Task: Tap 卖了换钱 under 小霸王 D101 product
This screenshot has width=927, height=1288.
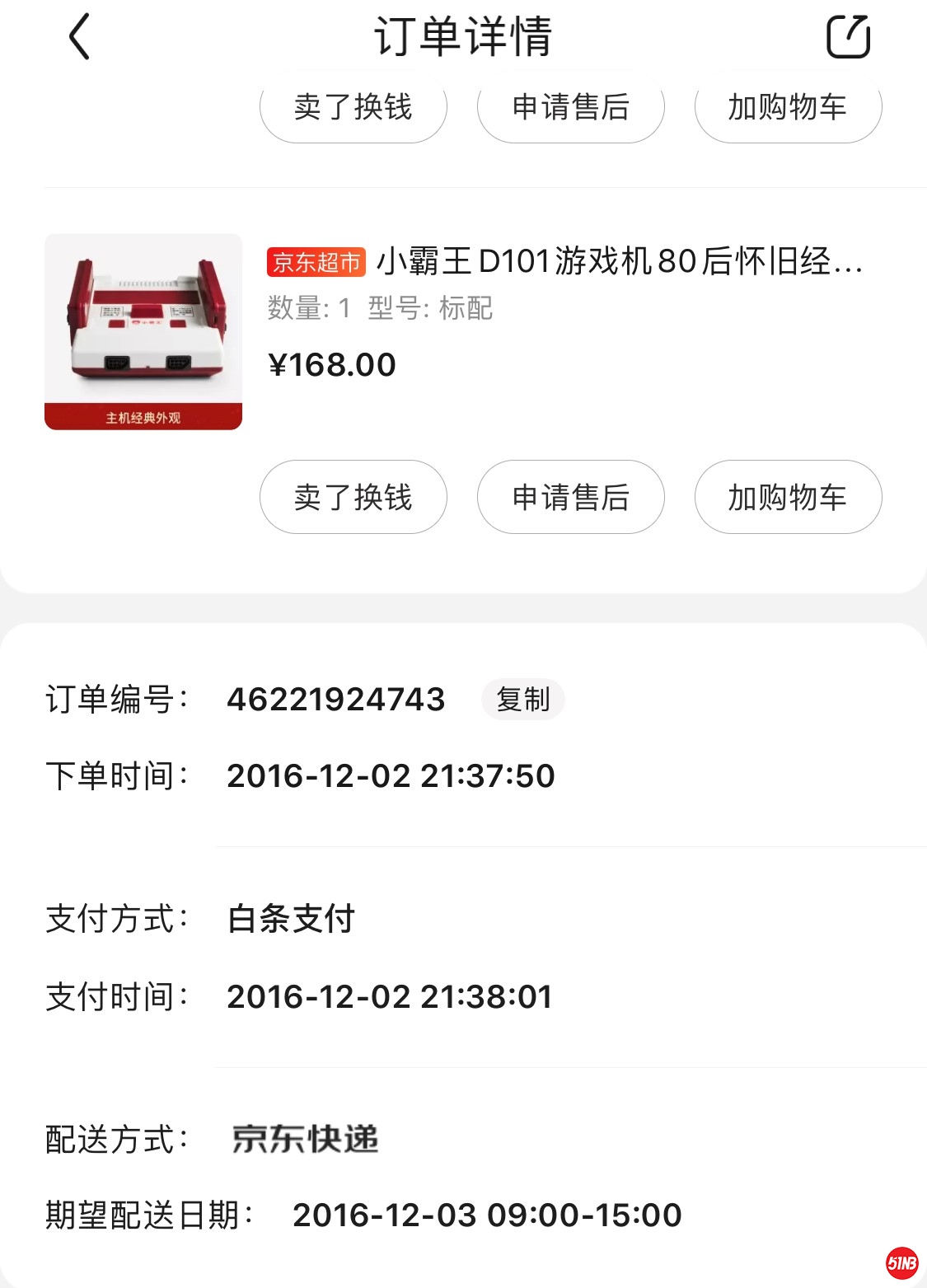Action: (353, 497)
